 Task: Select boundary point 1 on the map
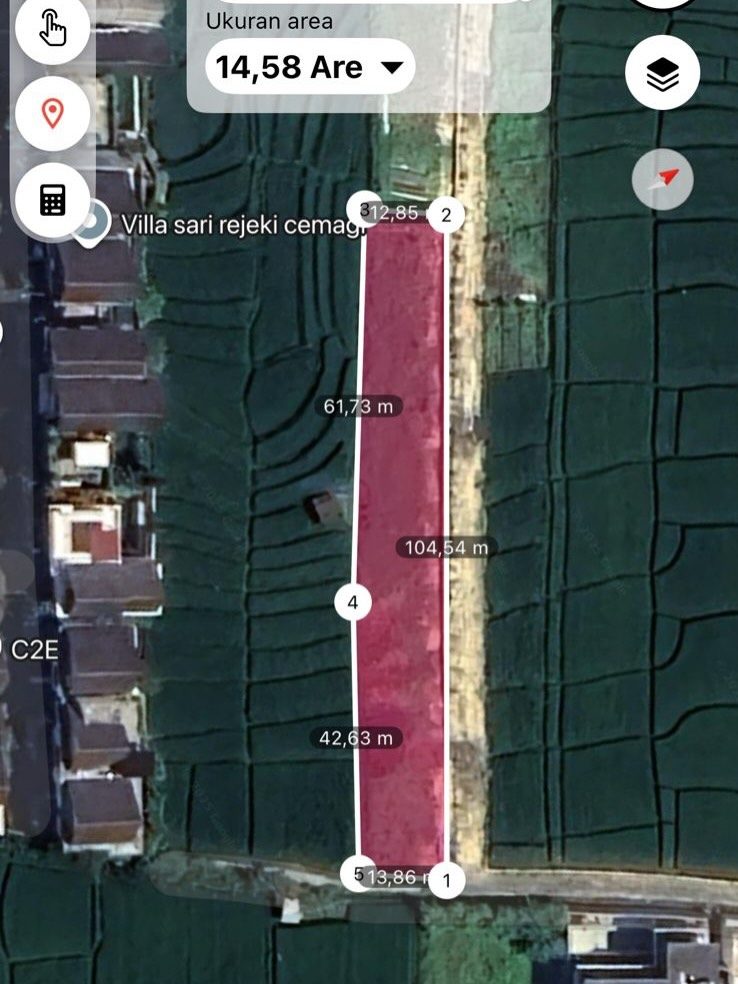pyautogui.click(x=447, y=881)
